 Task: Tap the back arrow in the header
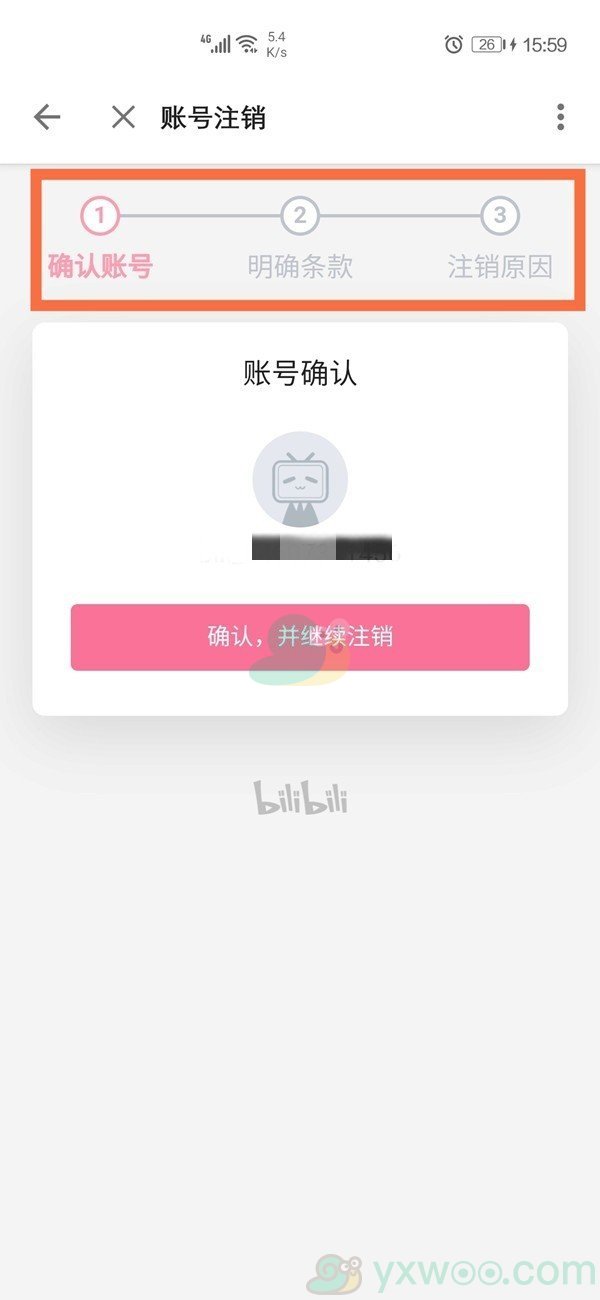47,117
